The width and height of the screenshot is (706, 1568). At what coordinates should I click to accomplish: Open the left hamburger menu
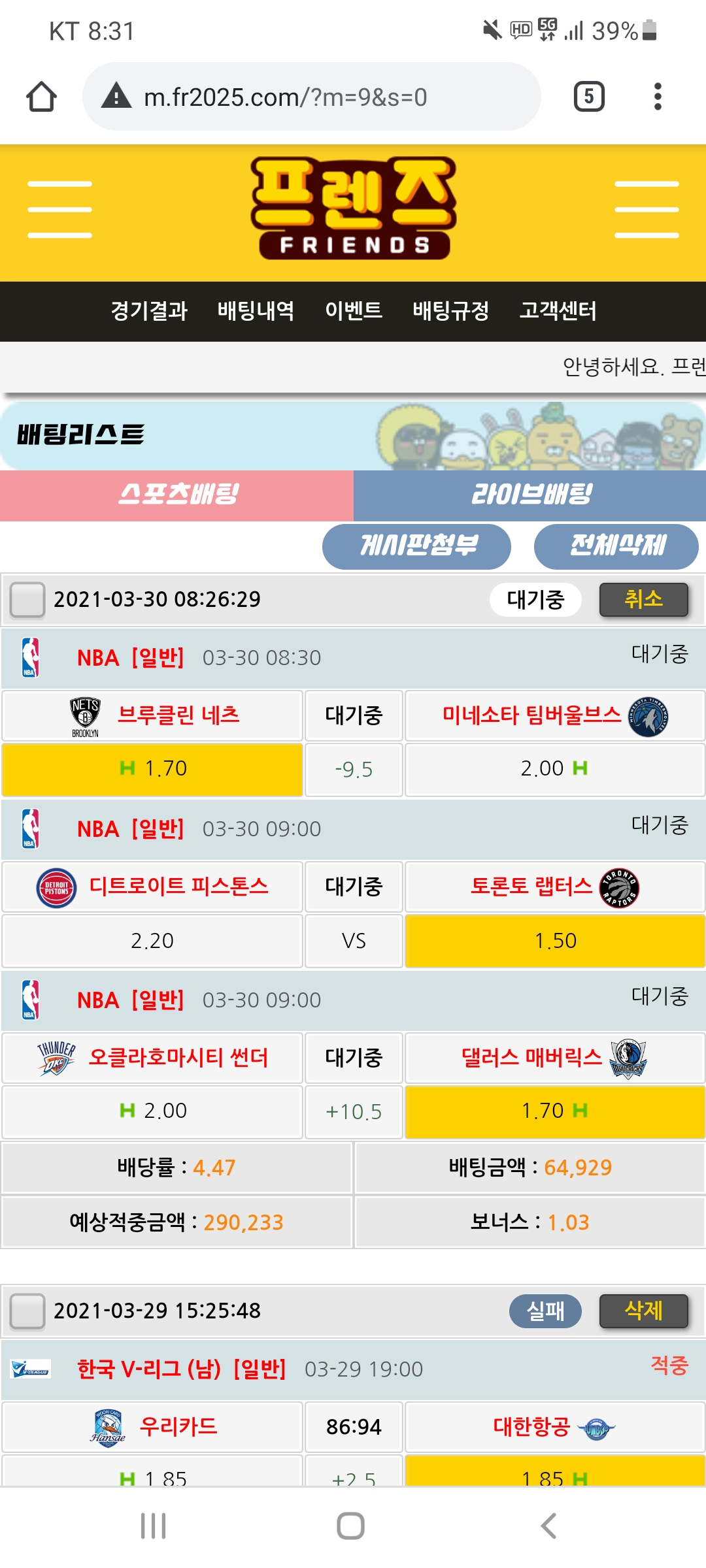(x=59, y=209)
